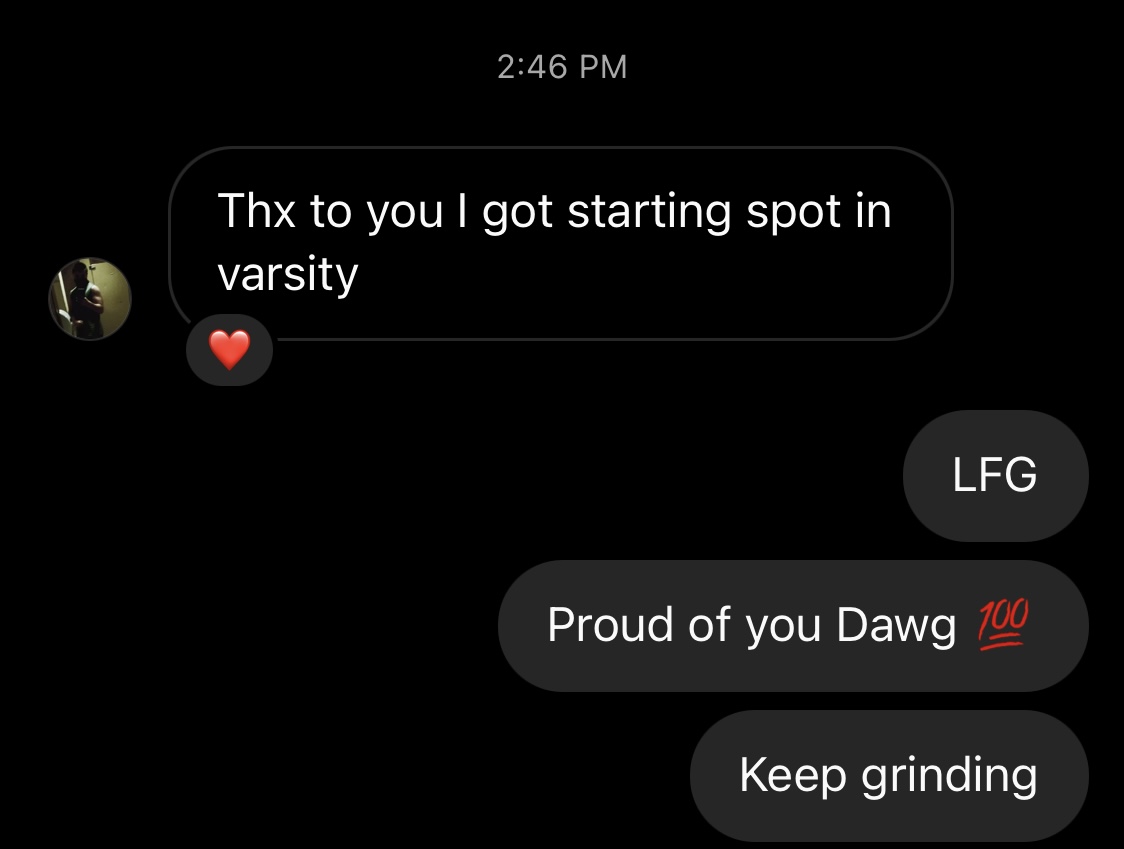
Task: Open the sender's profile picture
Action: [x=90, y=299]
